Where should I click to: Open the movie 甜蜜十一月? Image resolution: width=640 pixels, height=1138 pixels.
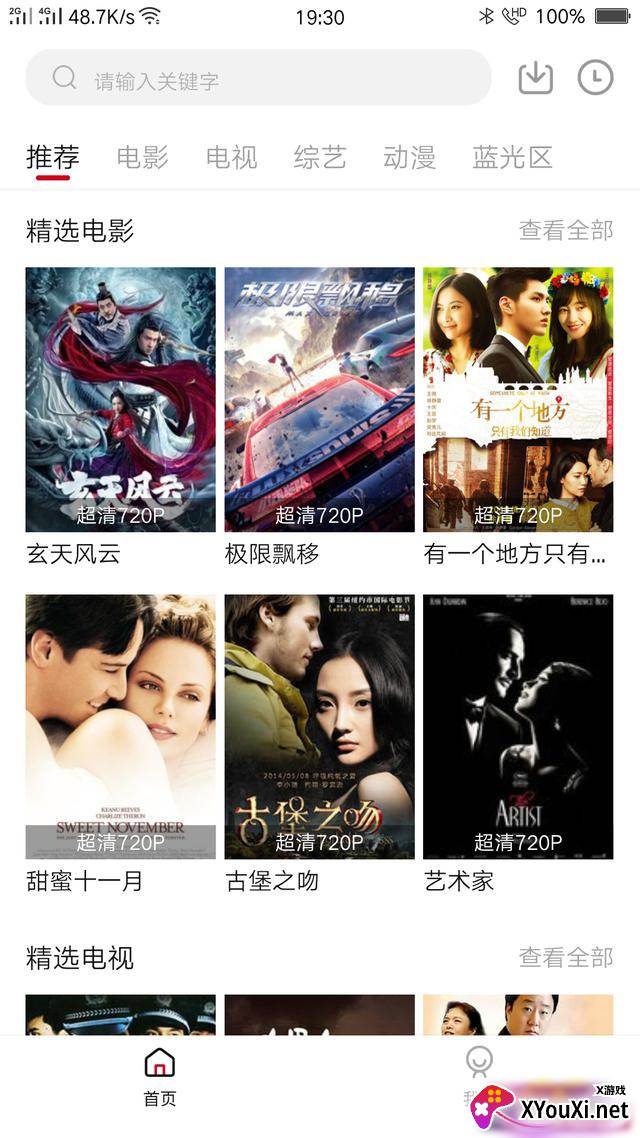pyautogui.click(x=120, y=727)
